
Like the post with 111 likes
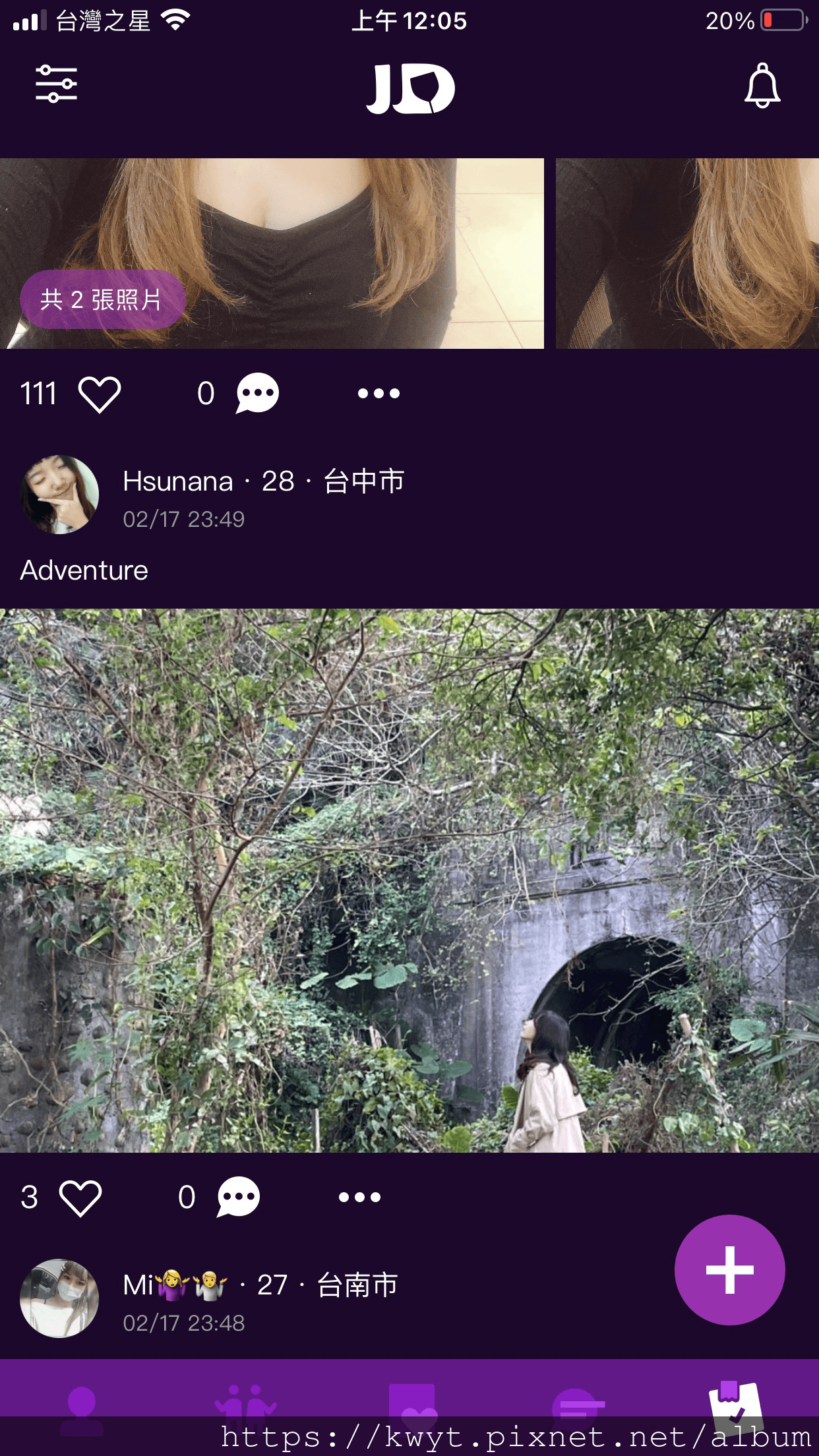coord(99,394)
